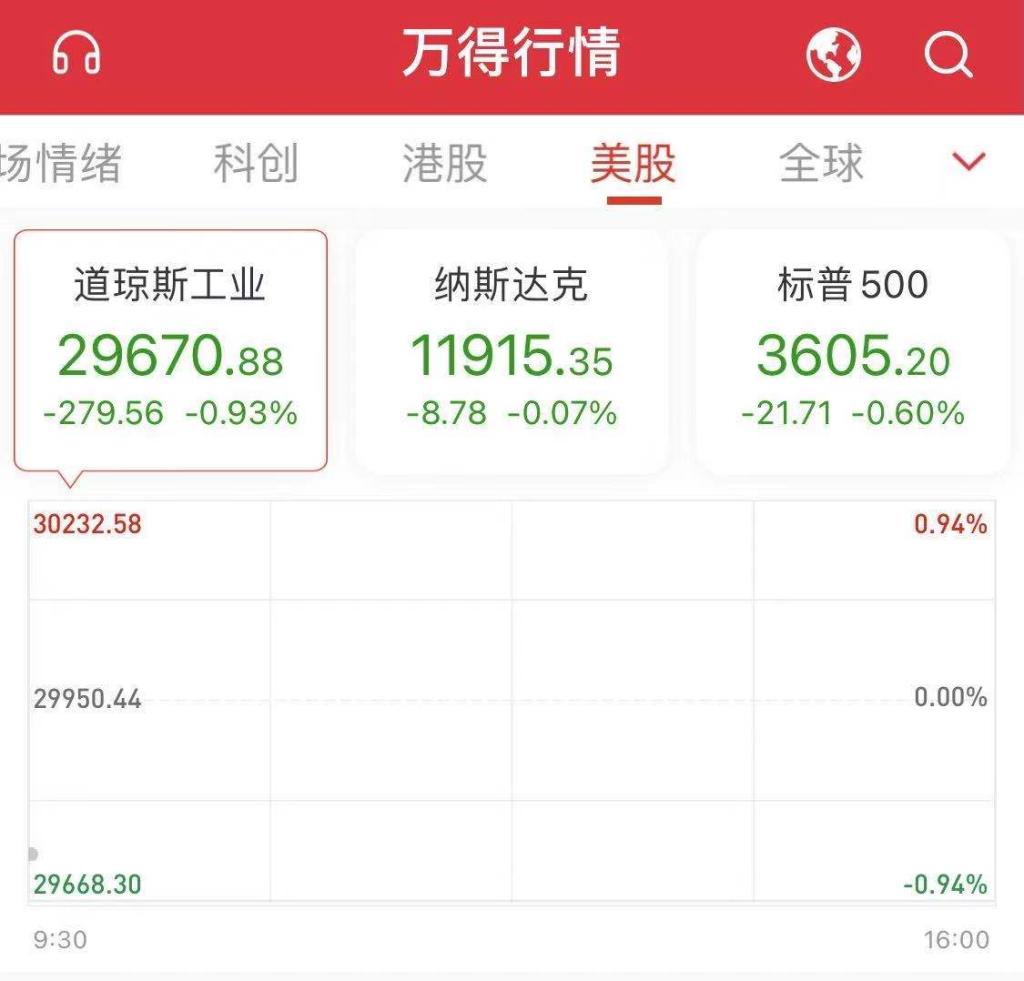The height and width of the screenshot is (981, 1024).
Task: Open search with the magnifier icon
Action: 947,53
